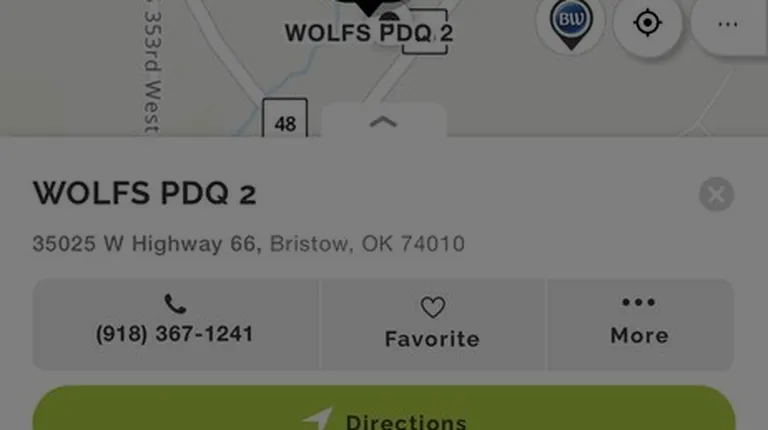Open the More options button
The image size is (768, 430).
(x=639, y=322)
